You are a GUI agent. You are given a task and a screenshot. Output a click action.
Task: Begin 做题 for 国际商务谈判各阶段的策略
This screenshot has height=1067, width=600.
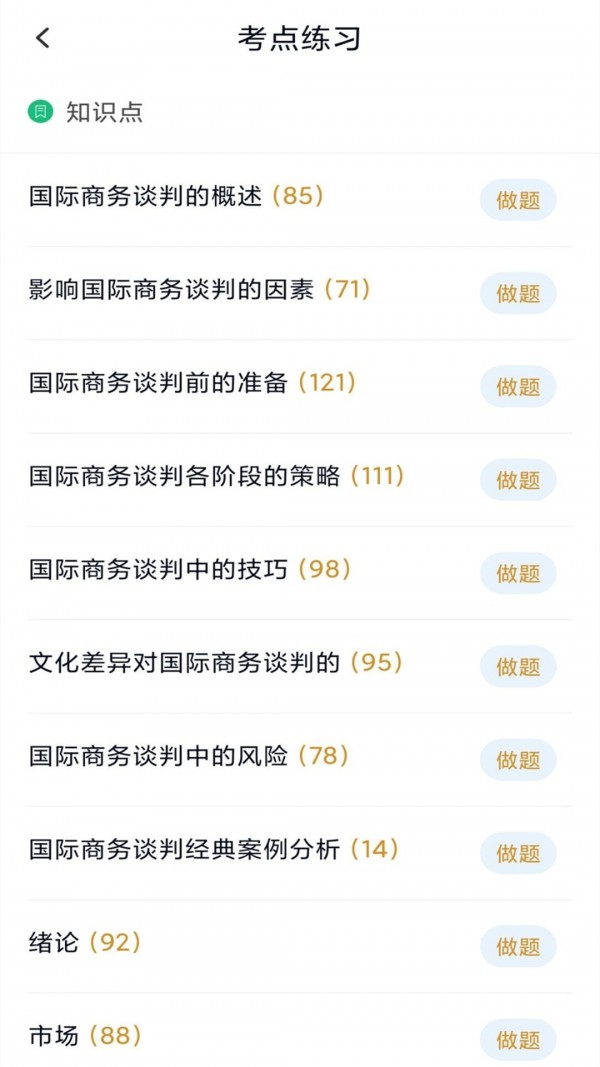pyautogui.click(x=518, y=480)
